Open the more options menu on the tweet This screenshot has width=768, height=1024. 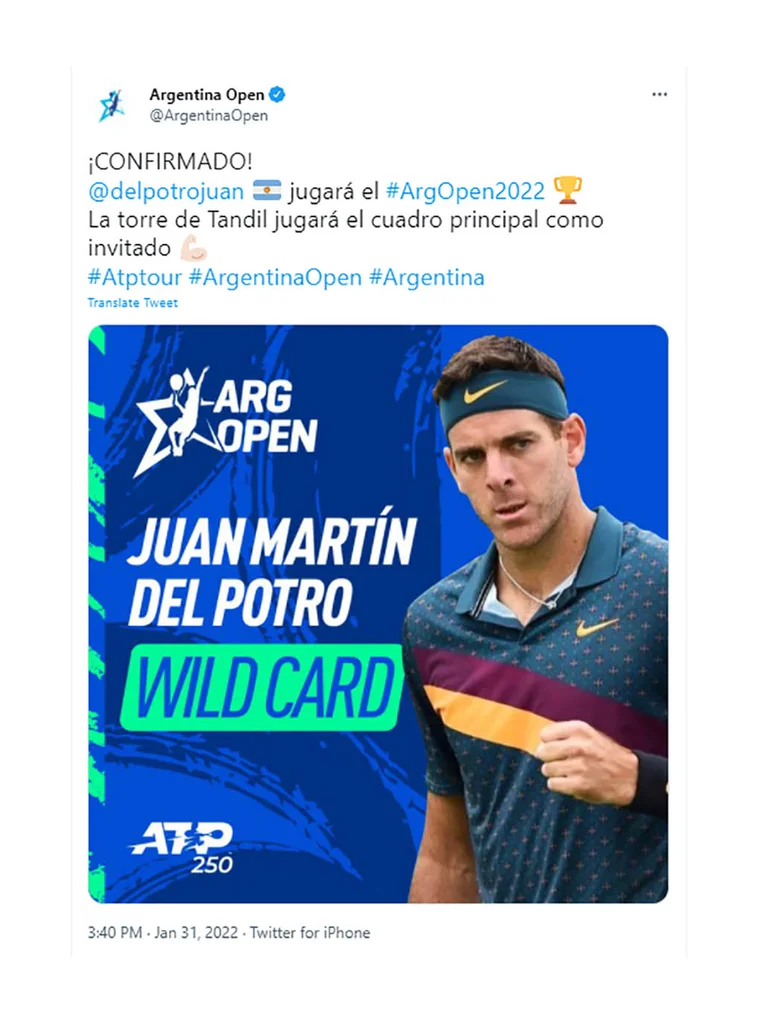659,93
